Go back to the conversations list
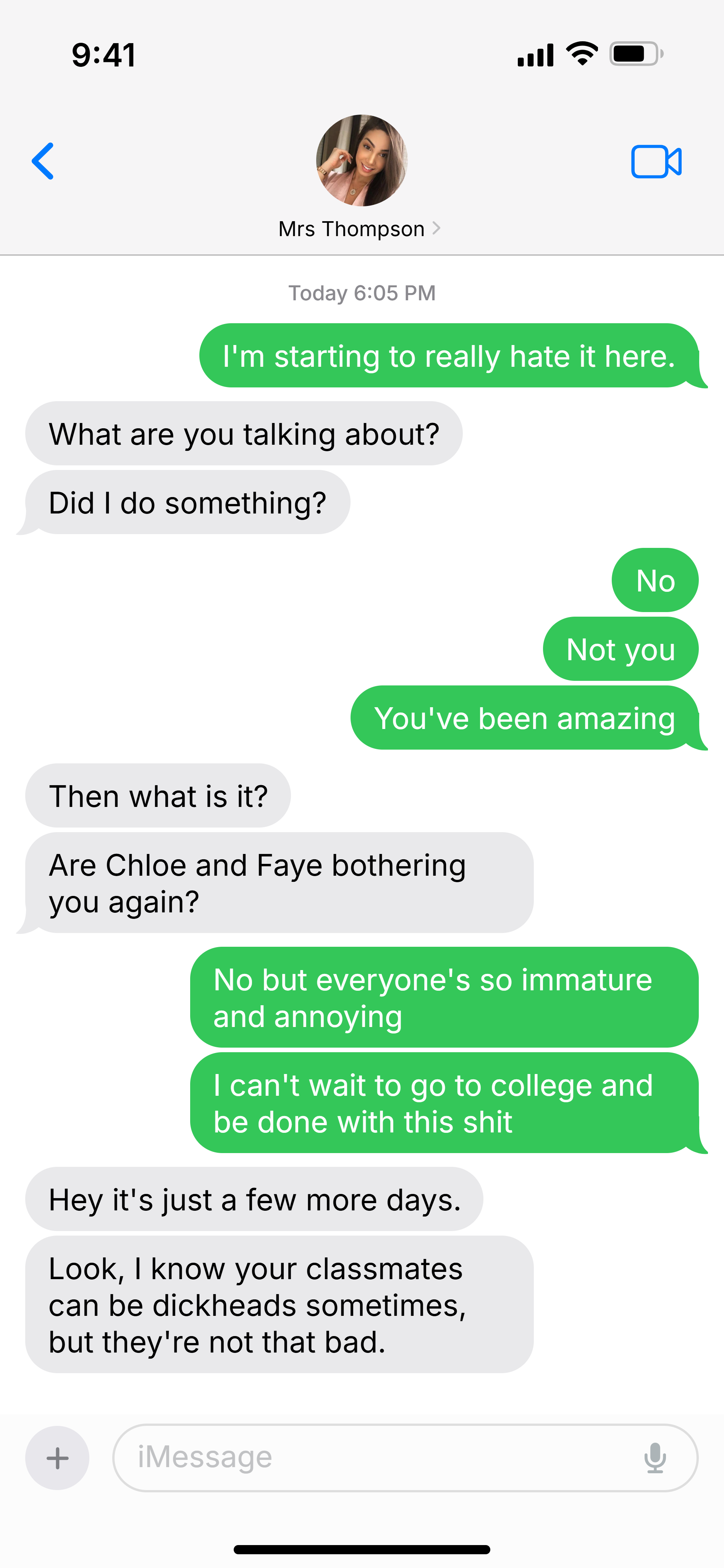 point(43,161)
